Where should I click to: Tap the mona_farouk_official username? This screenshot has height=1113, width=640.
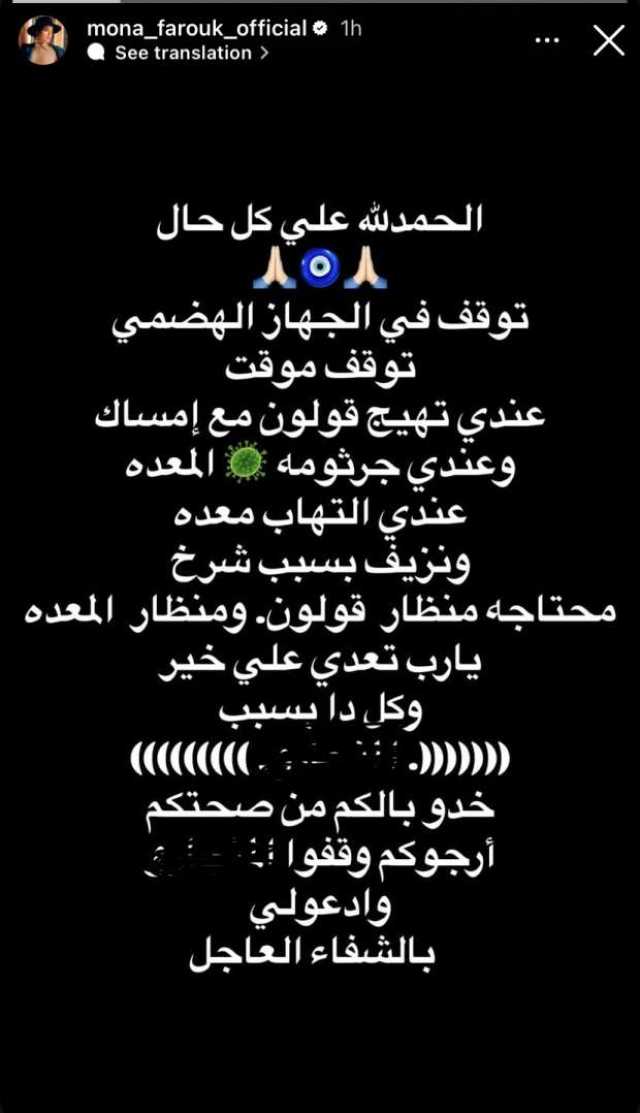[196, 29]
